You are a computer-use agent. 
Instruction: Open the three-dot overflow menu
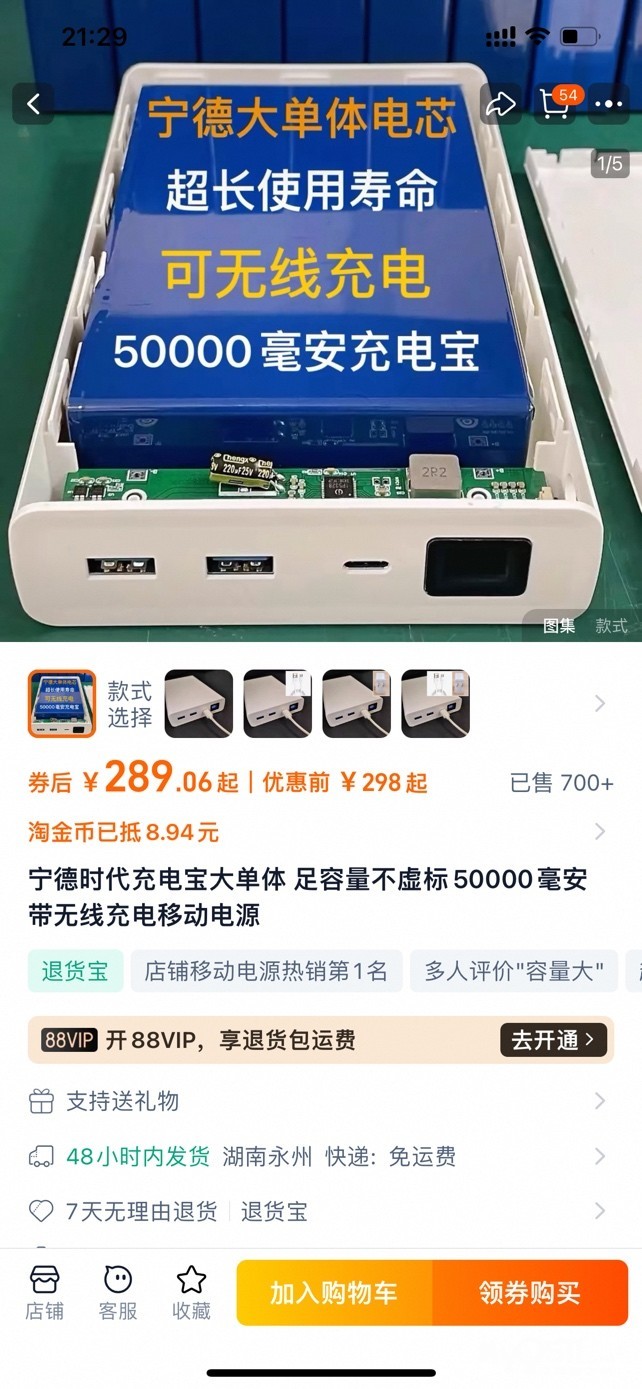click(608, 104)
